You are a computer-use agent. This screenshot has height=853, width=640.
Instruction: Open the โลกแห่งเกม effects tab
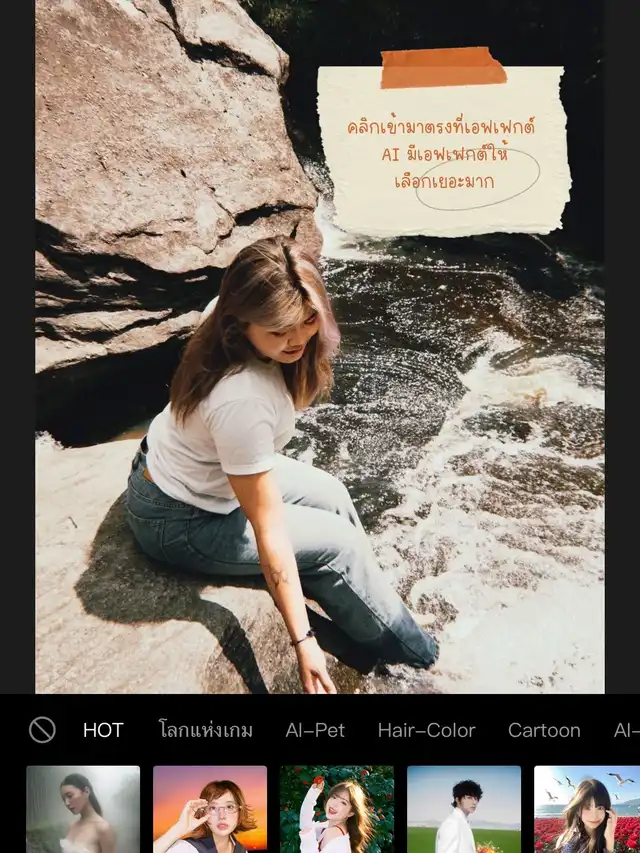pos(205,730)
